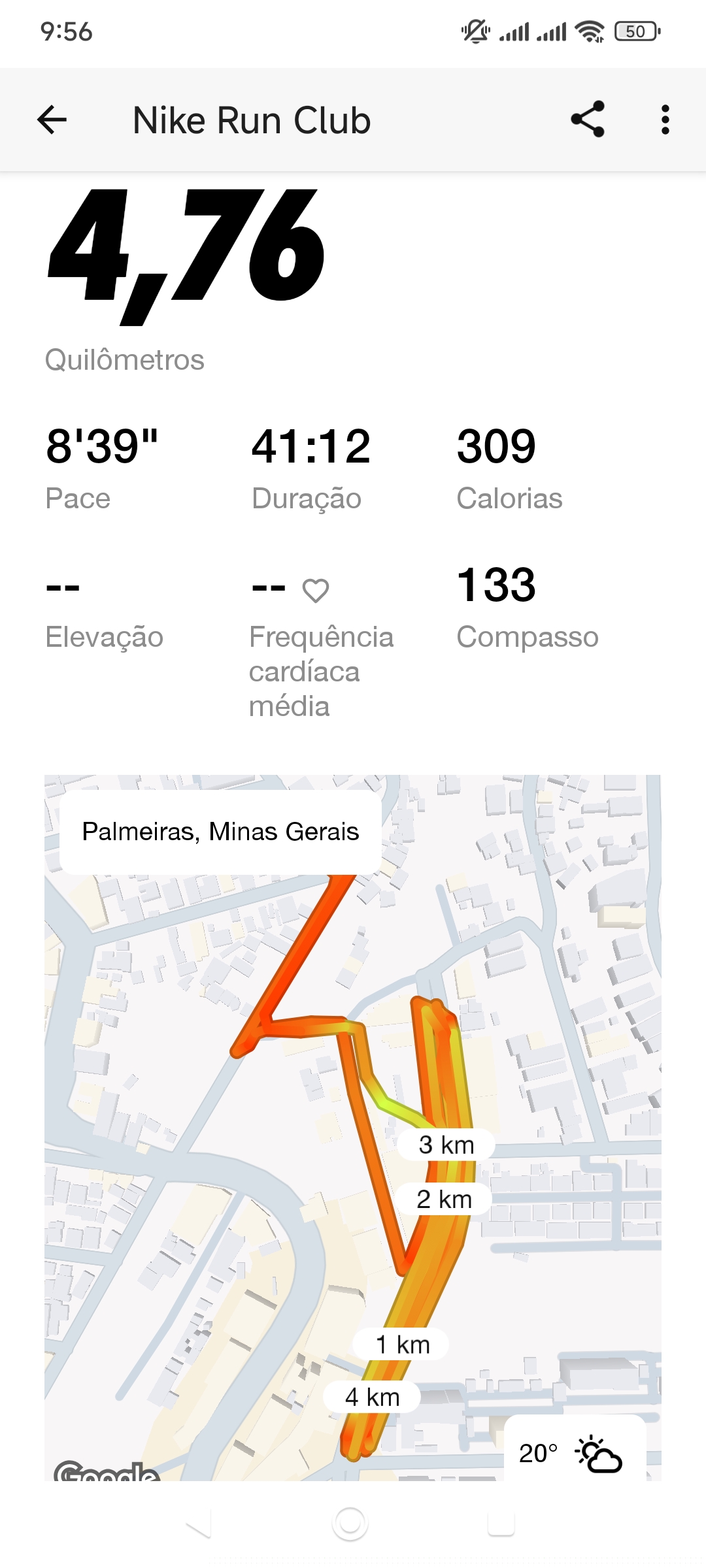Open the three-dot overflow menu
The width and height of the screenshot is (706, 1568).
click(666, 120)
